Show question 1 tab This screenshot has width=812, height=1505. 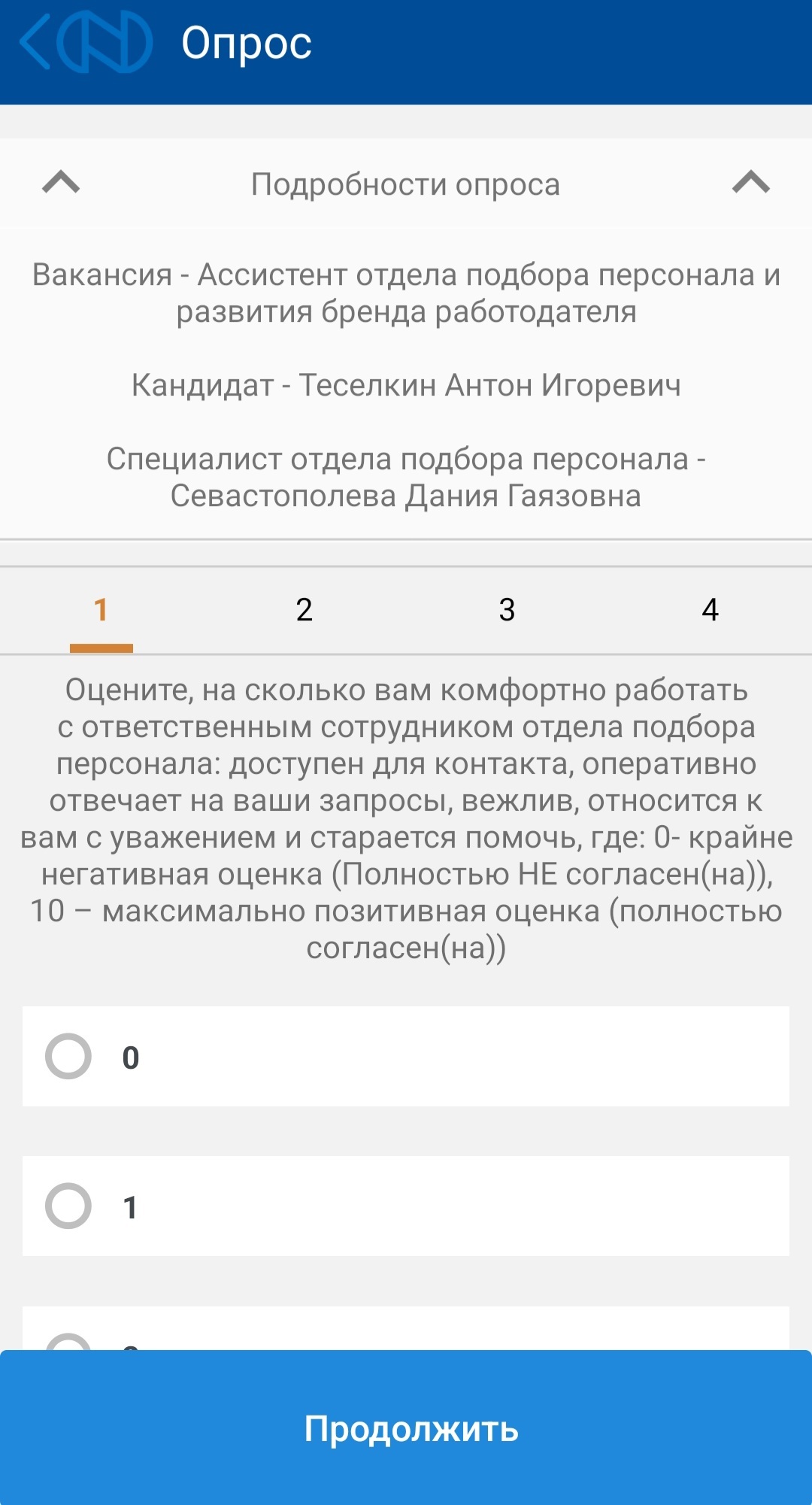coord(101,610)
